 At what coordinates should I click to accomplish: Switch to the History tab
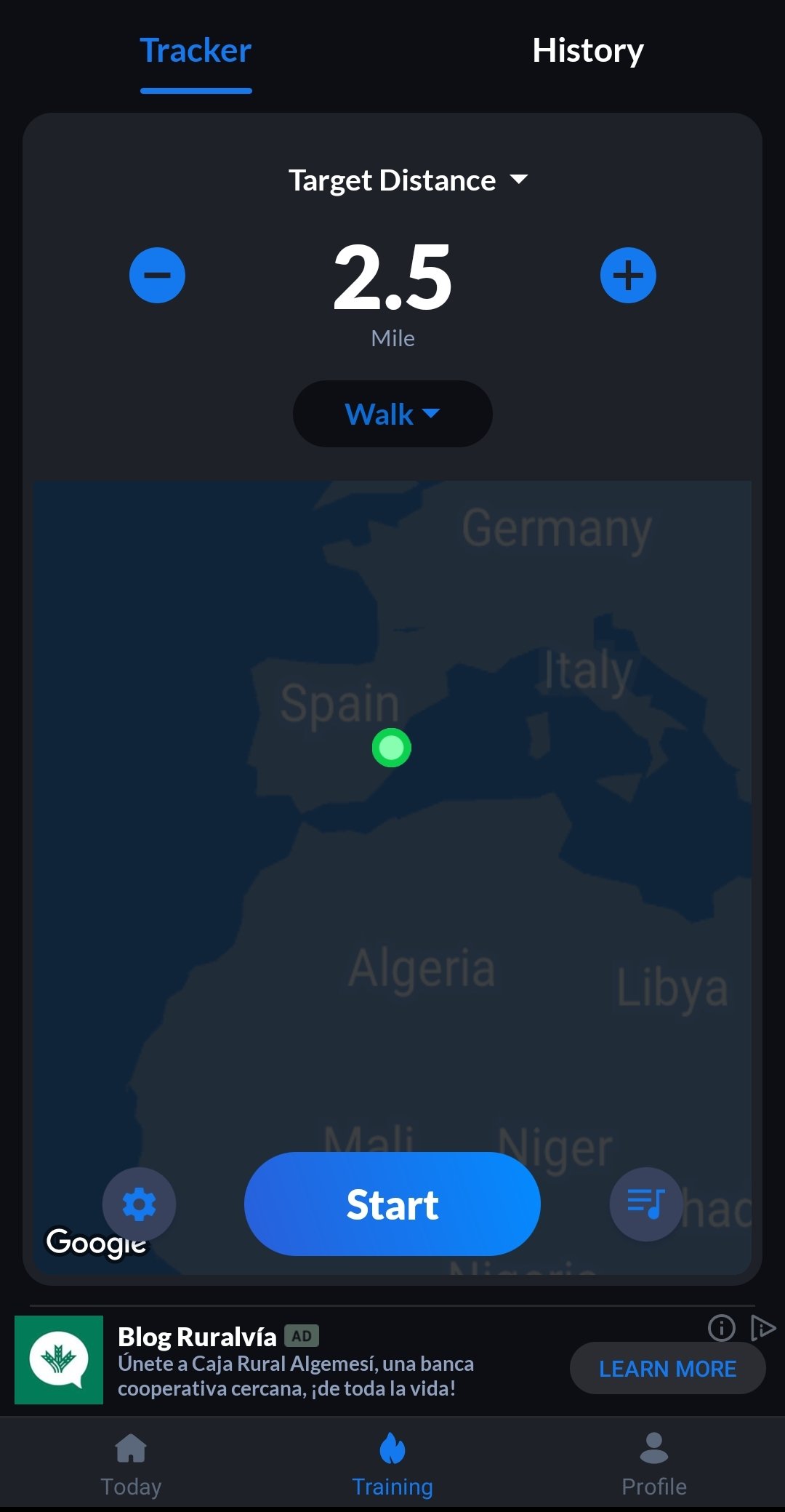point(588,51)
